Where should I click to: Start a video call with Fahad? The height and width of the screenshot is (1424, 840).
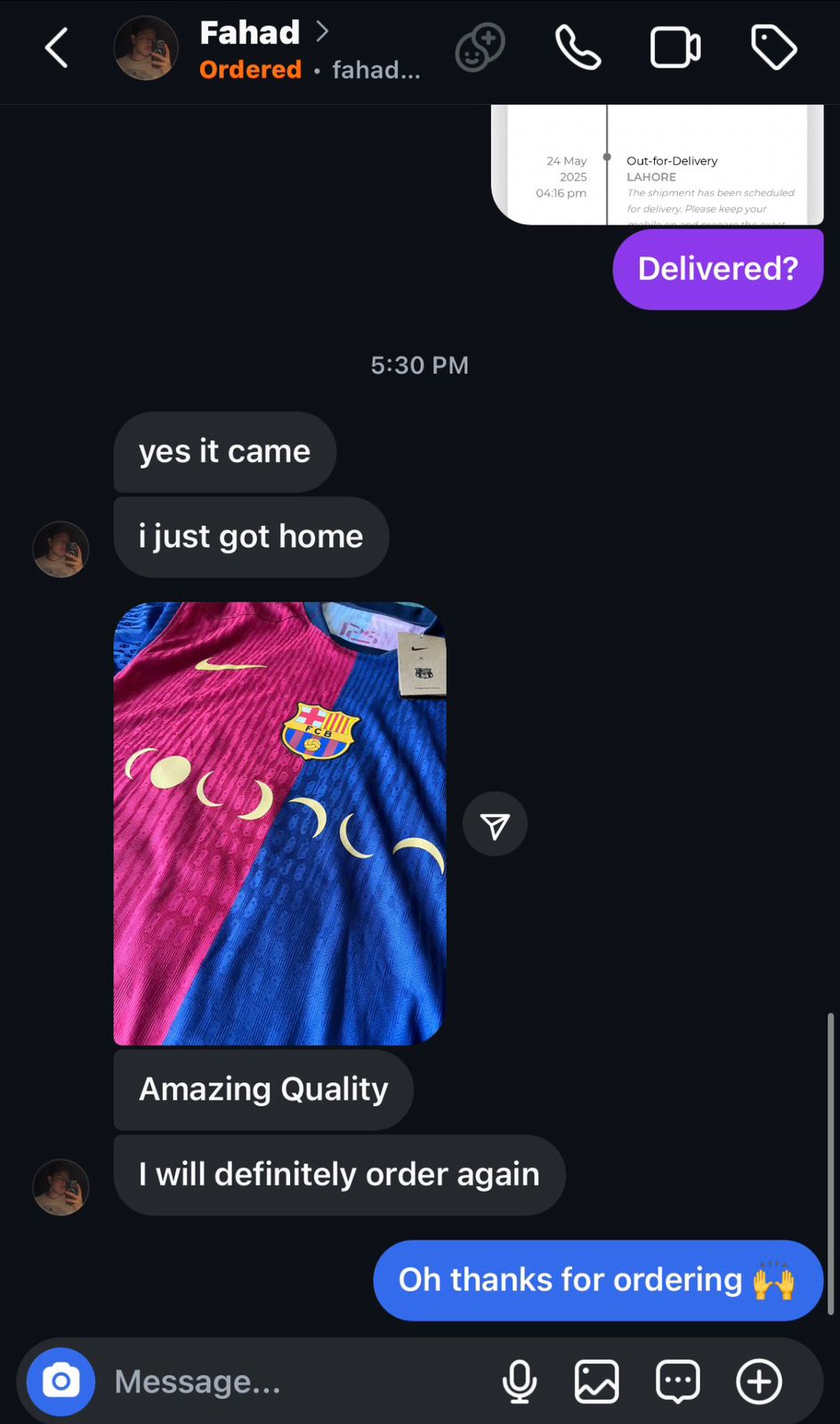[675, 48]
